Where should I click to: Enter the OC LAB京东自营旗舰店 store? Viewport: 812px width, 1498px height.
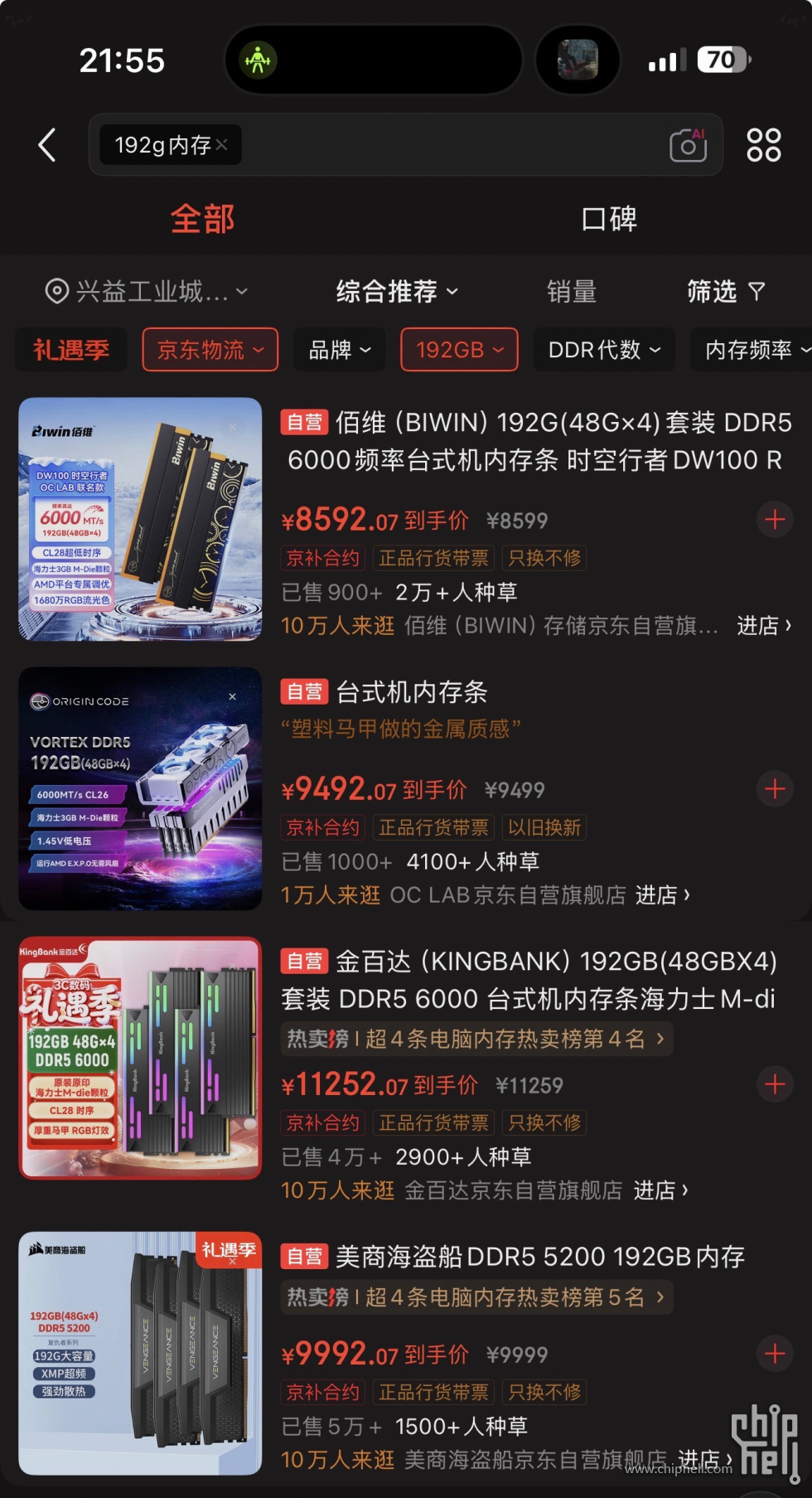(661, 895)
